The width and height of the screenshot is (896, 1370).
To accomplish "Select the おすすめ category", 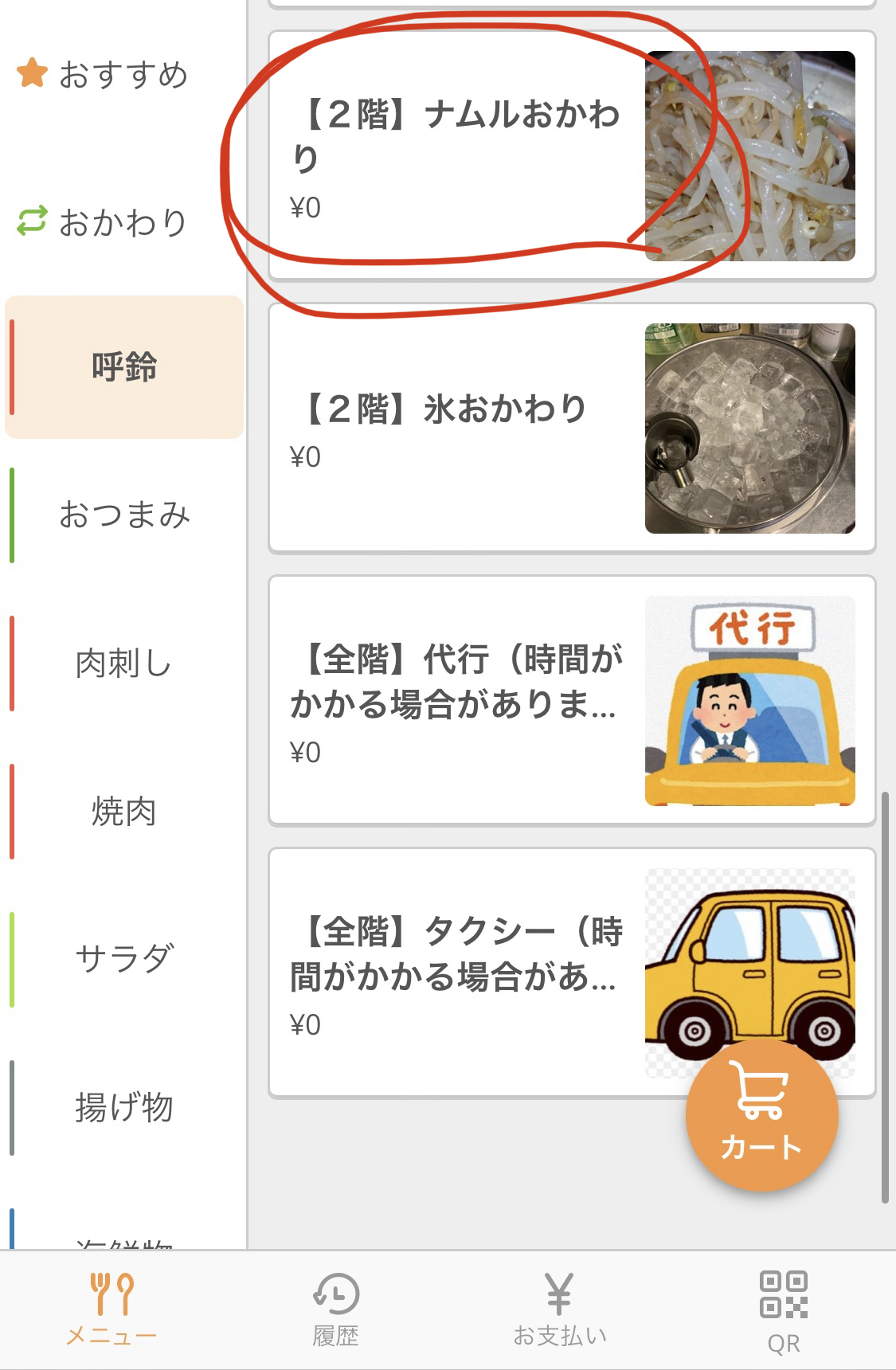I will pos(123,74).
